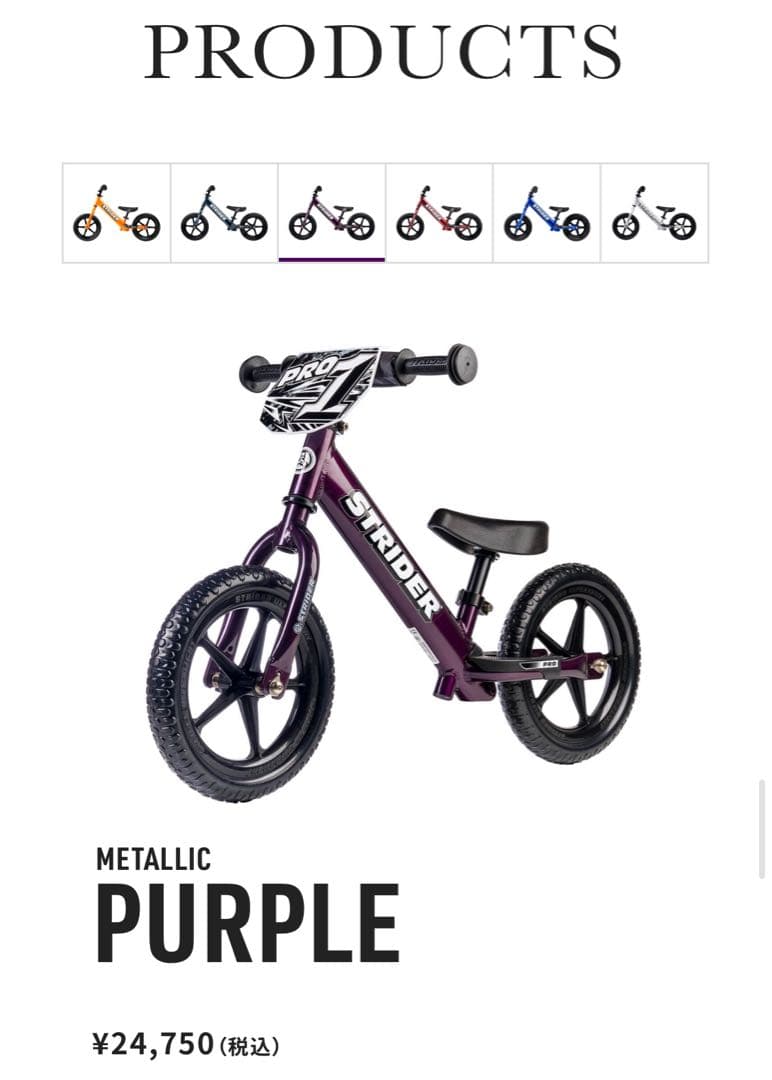The image size is (772, 1080).
Task: View the white bike color thumbnail
Action: [654, 213]
